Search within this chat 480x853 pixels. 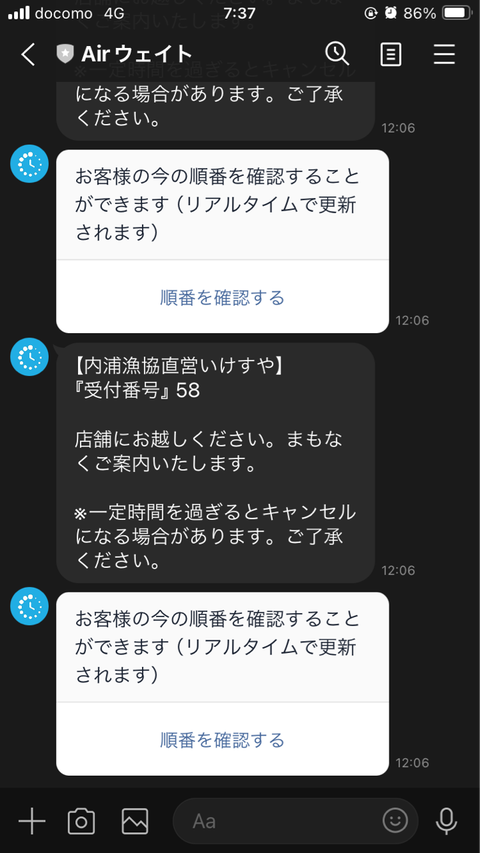pyautogui.click(x=337, y=54)
